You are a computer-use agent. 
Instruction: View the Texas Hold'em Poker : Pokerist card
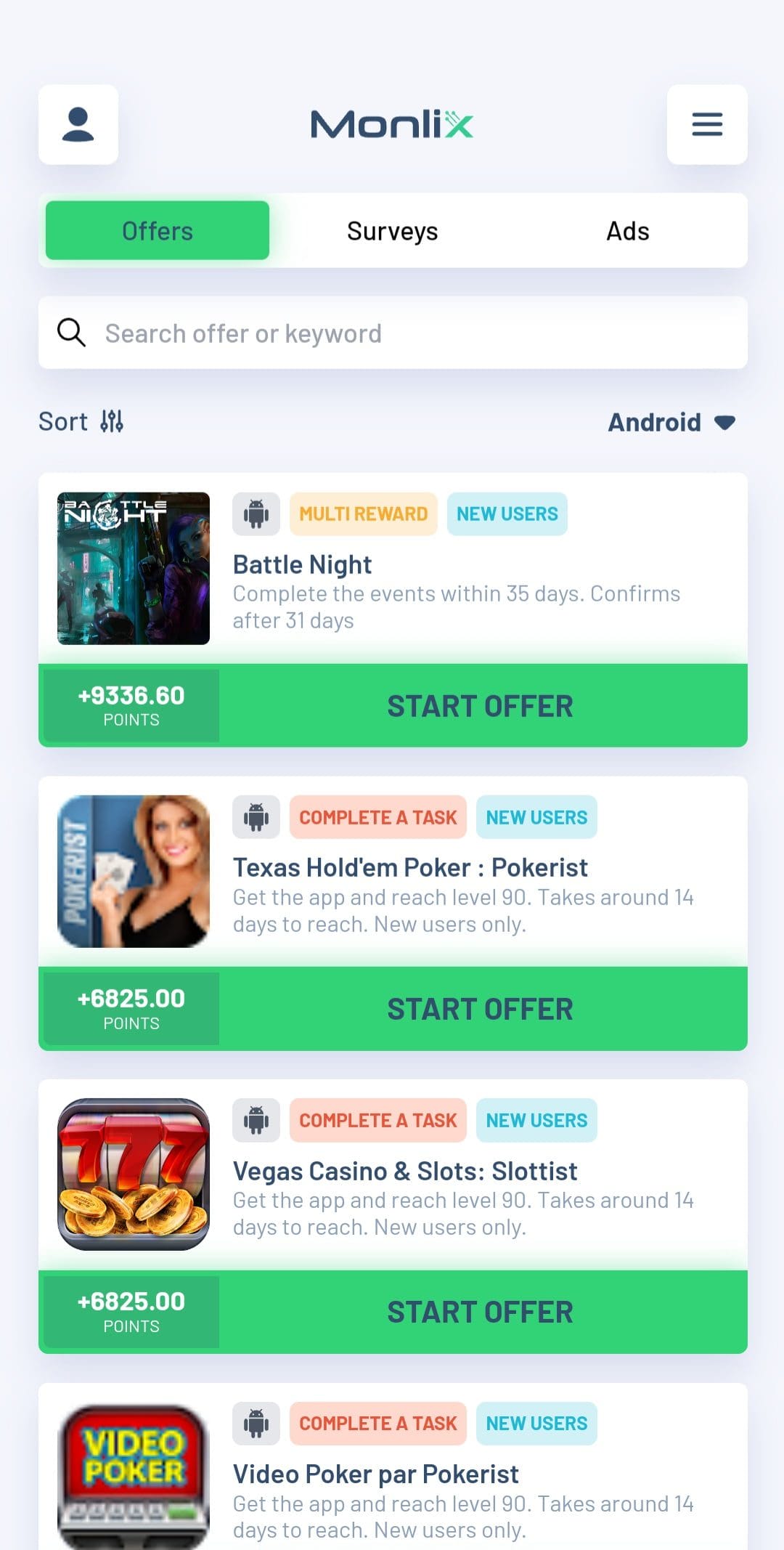coord(393,872)
